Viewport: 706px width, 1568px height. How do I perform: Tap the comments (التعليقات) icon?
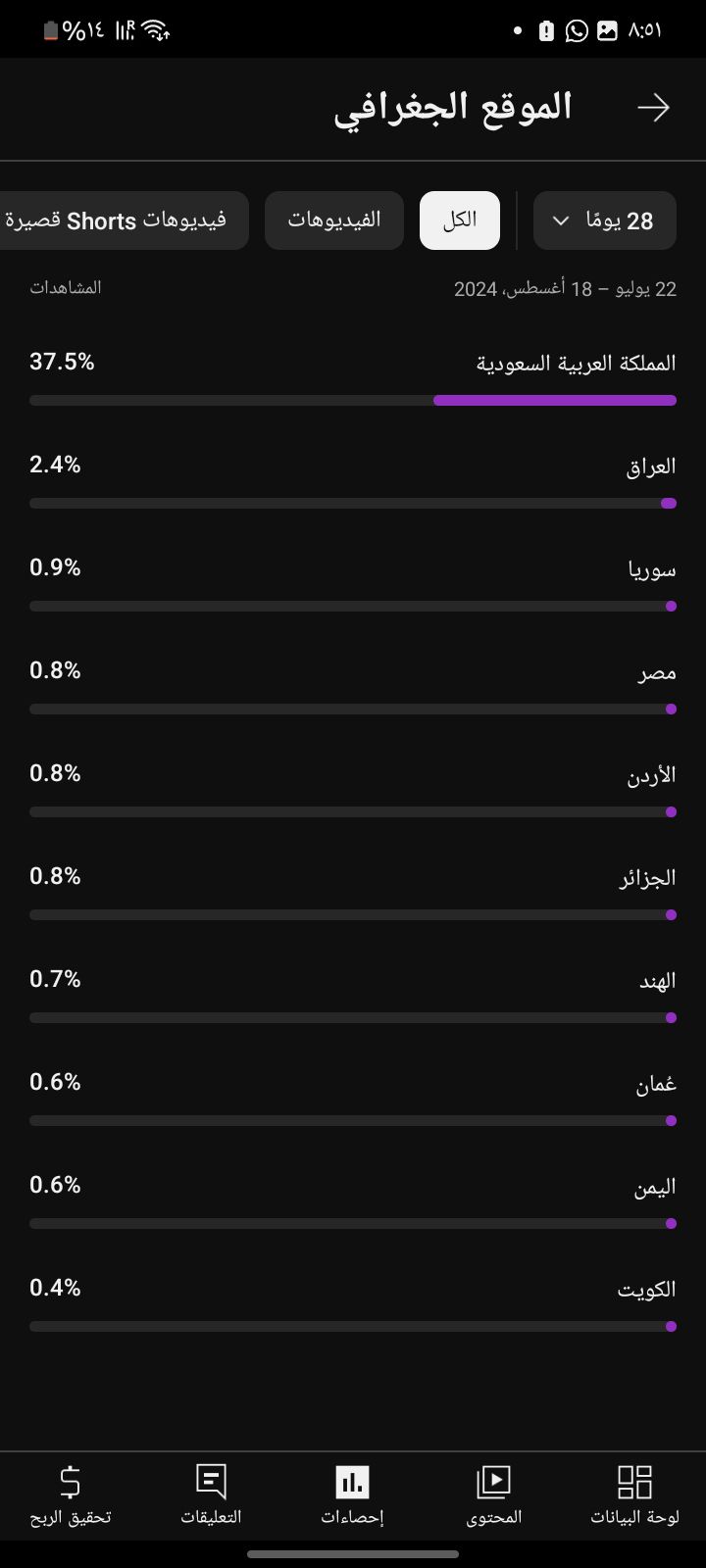[x=211, y=1483]
